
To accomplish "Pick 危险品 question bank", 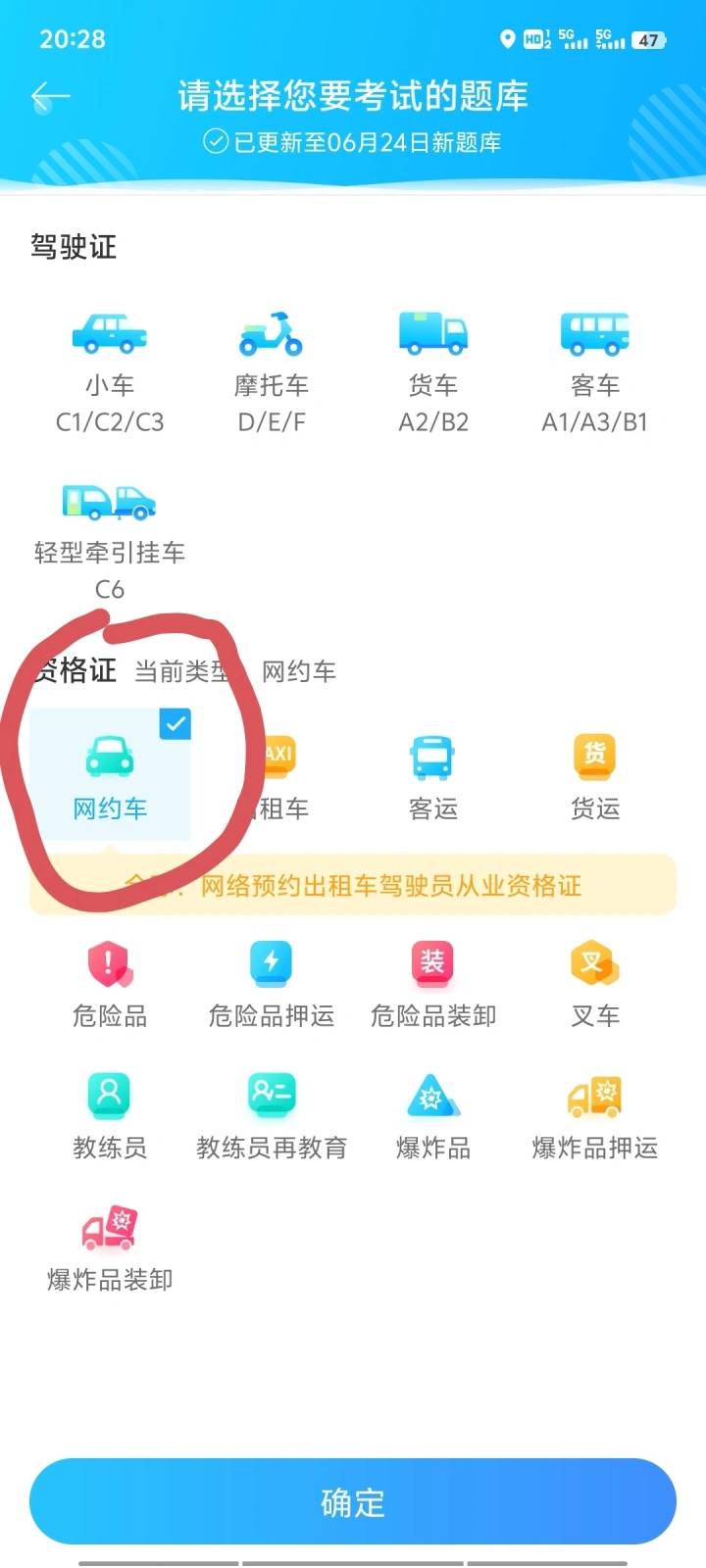I will point(110,985).
